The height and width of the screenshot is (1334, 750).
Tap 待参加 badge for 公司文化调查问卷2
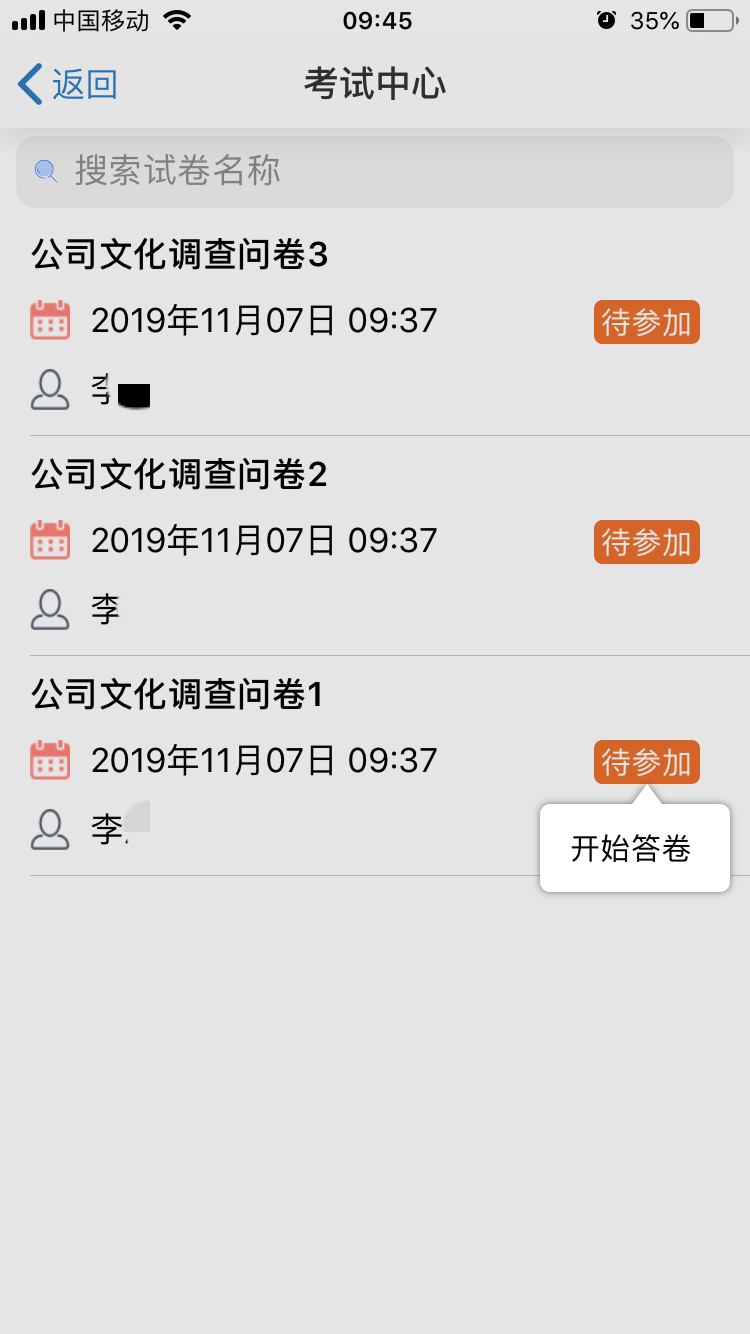click(x=646, y=542)
